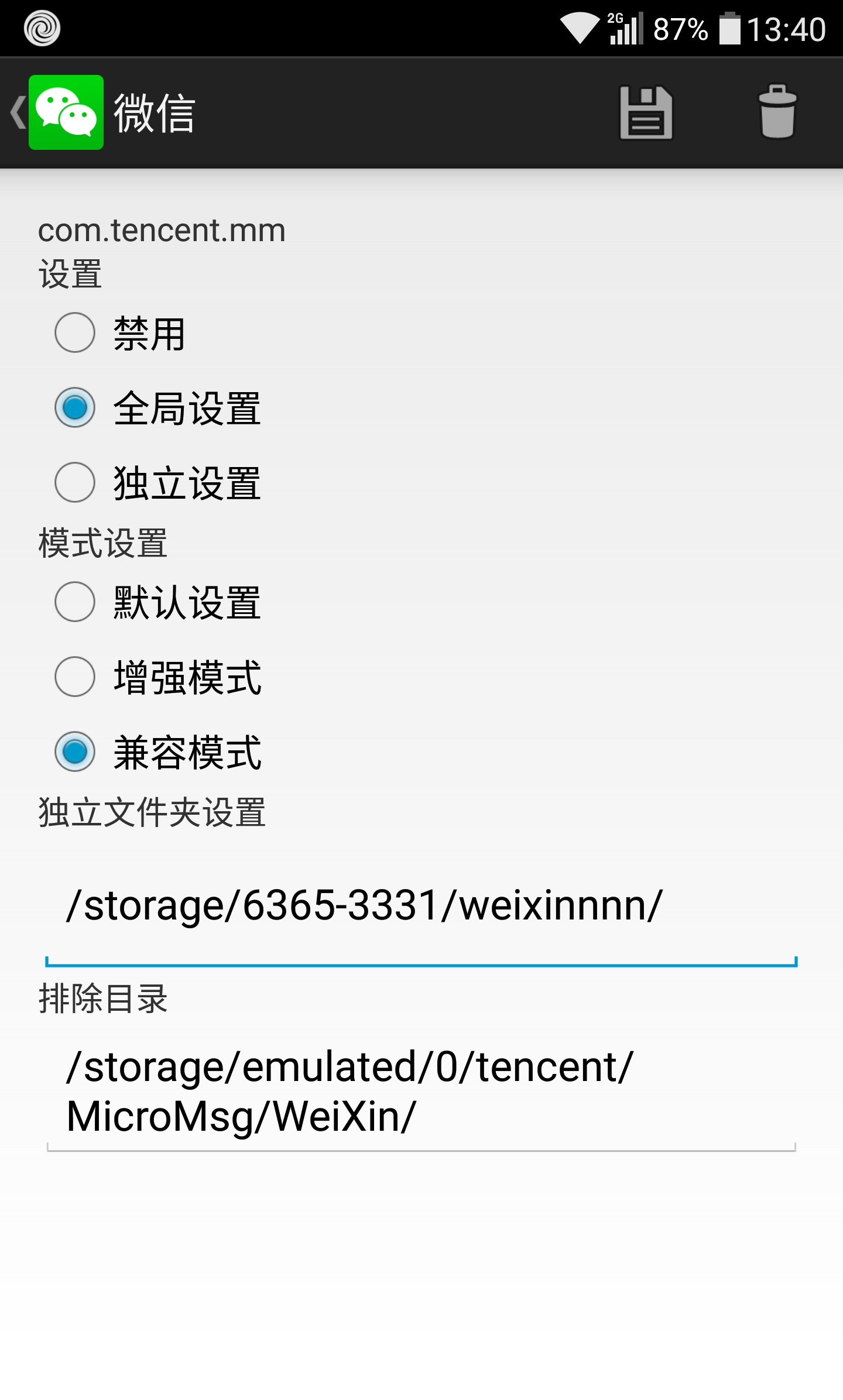Edit the 排除目录 path field

(421, 1092)
